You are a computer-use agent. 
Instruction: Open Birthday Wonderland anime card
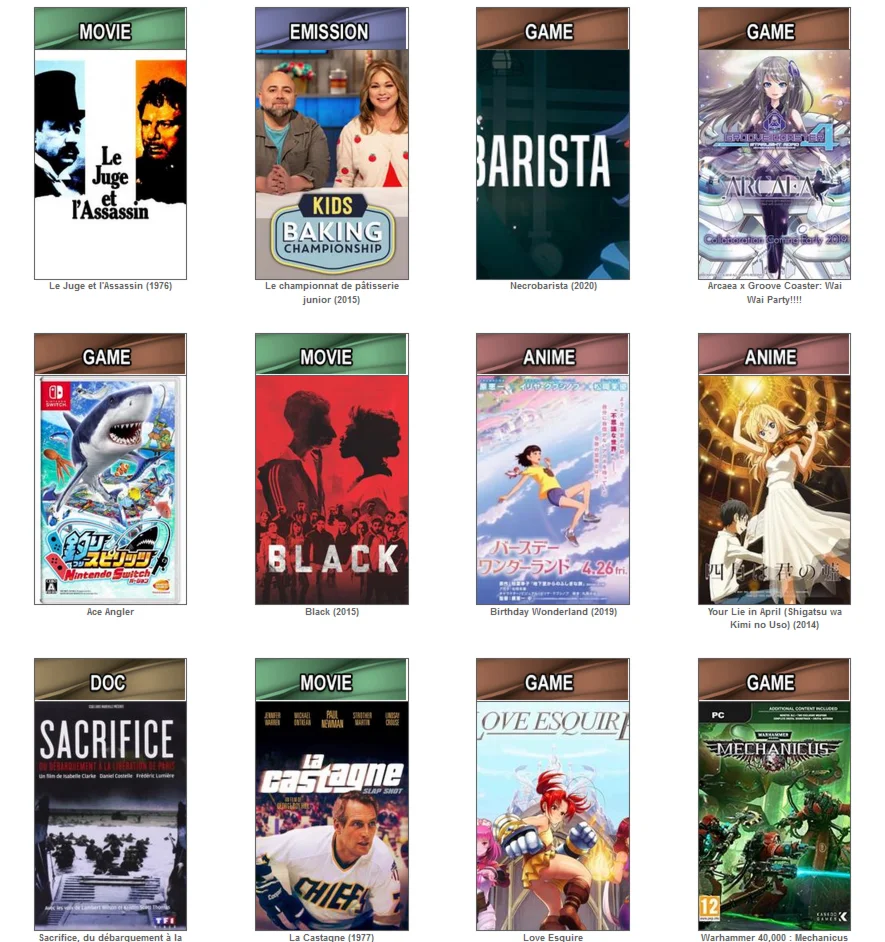pyautogui.click(x=552, y=489)
